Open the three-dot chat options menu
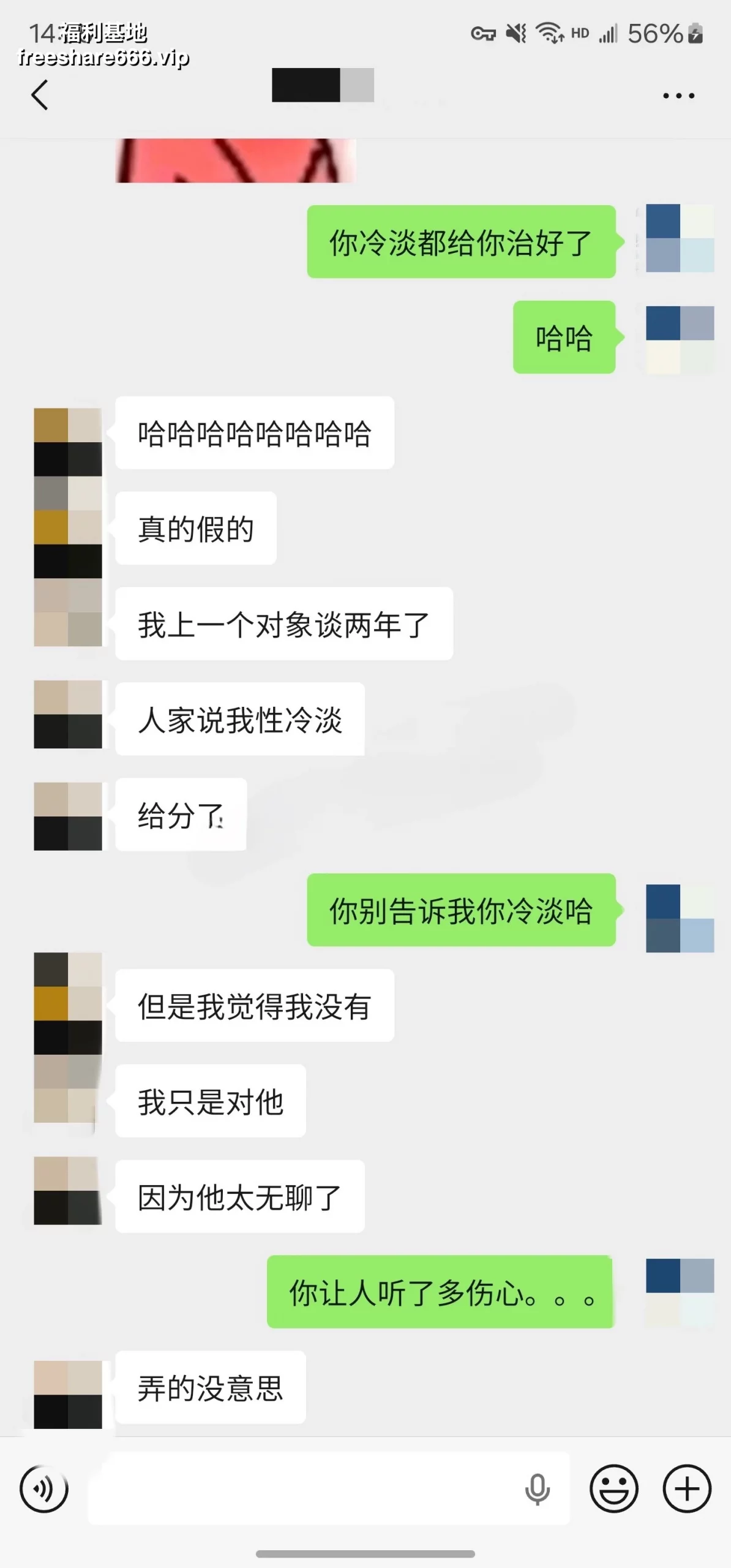The image size is (731, 1568). coord(678,96)
